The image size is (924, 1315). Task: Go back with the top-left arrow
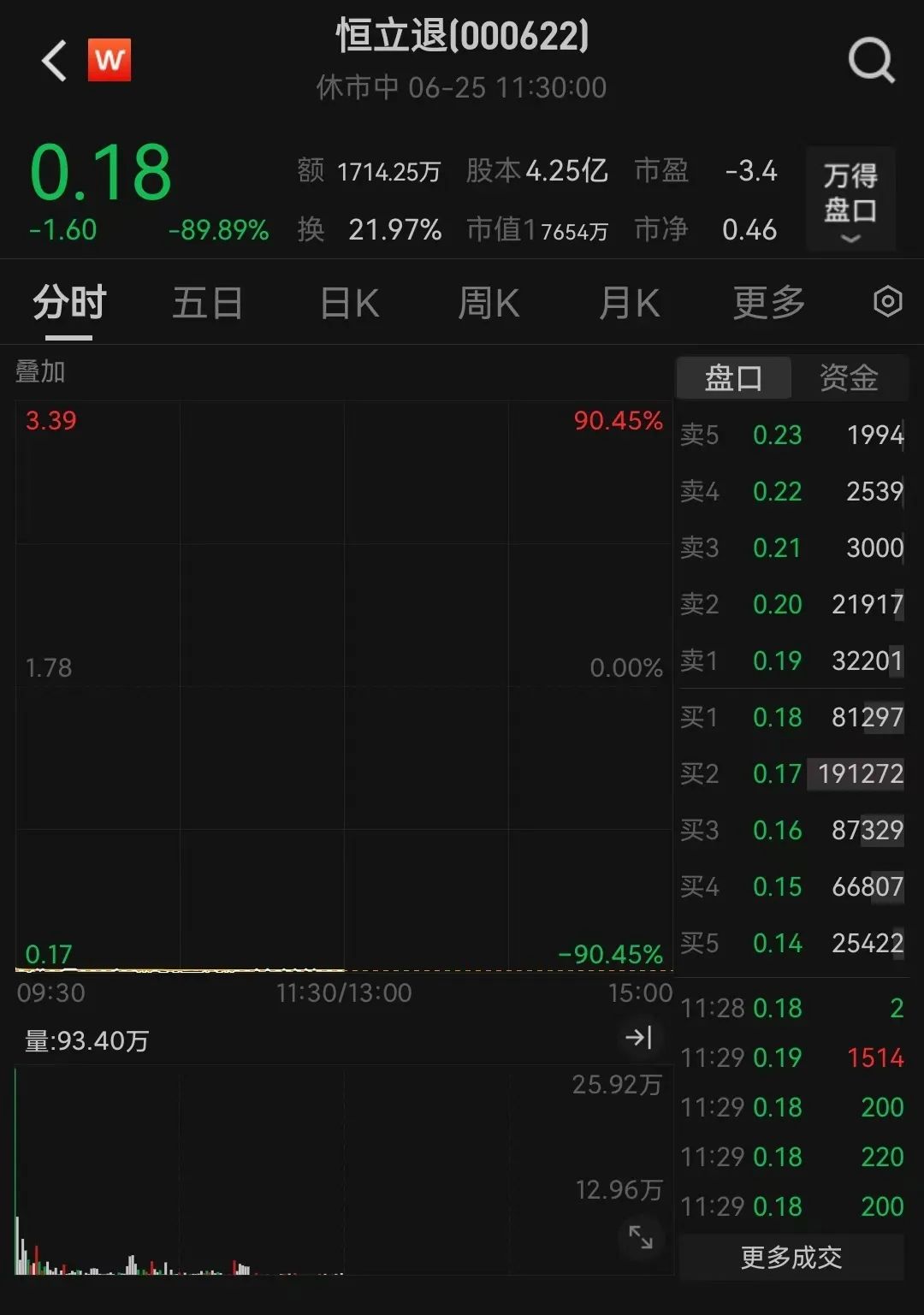coord(54,62)
